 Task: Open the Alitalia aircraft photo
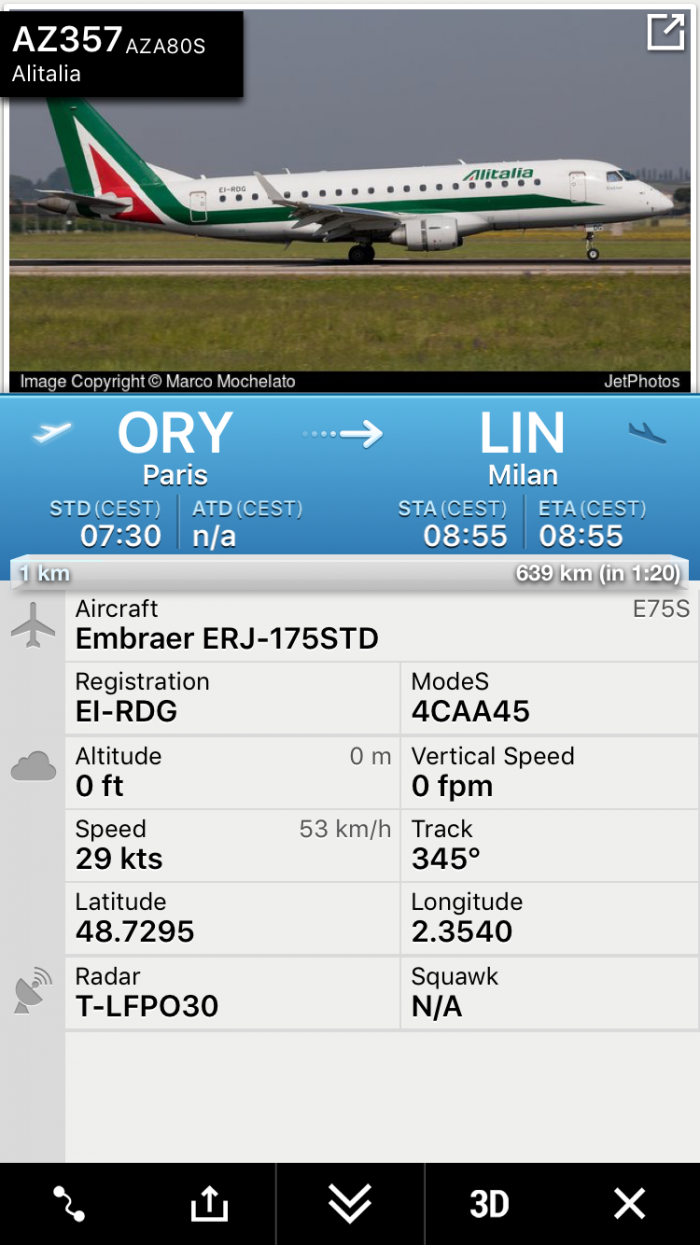click(350, 230)
